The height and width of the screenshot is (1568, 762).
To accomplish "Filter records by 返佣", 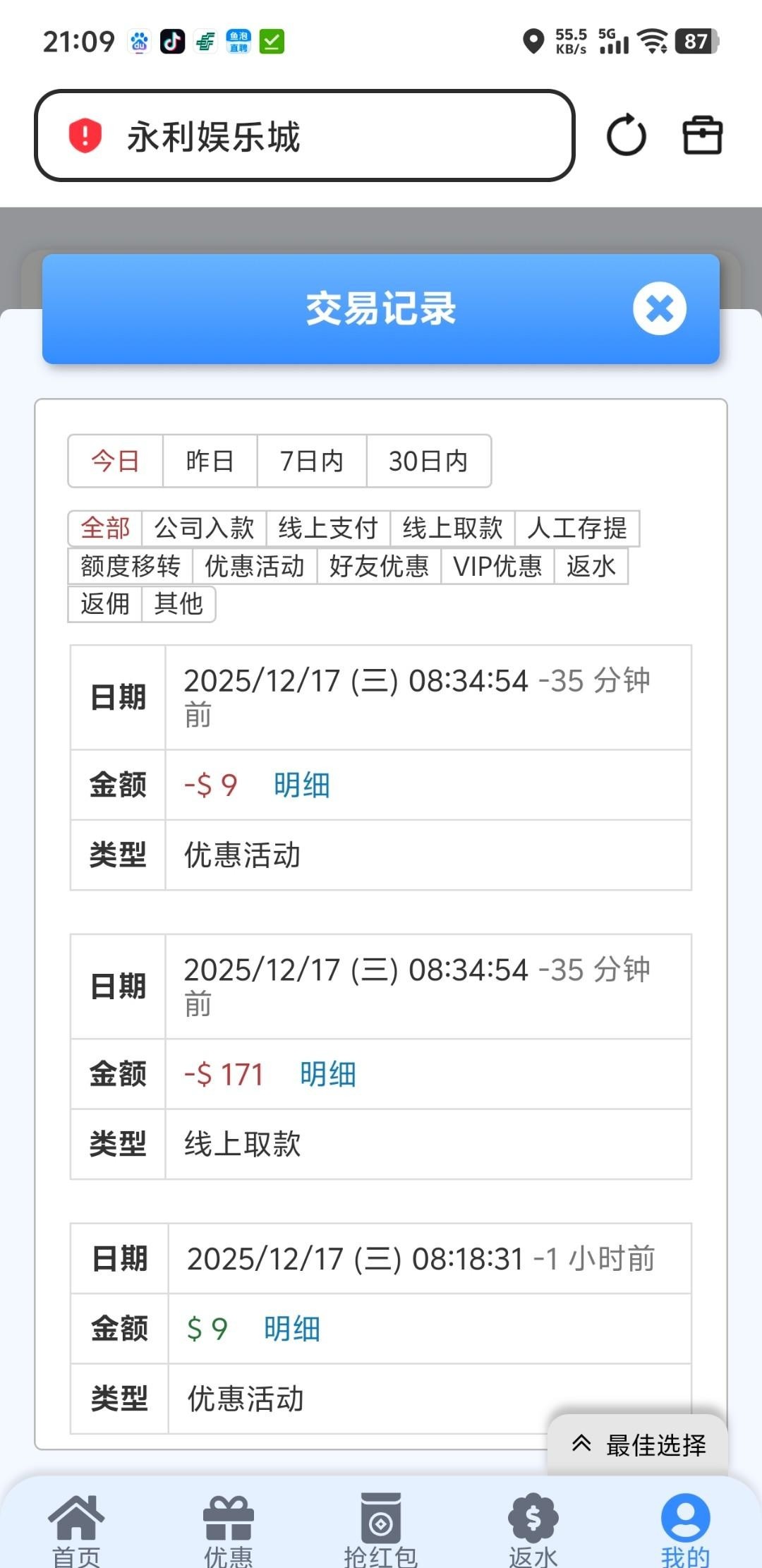I will (105, 604).
